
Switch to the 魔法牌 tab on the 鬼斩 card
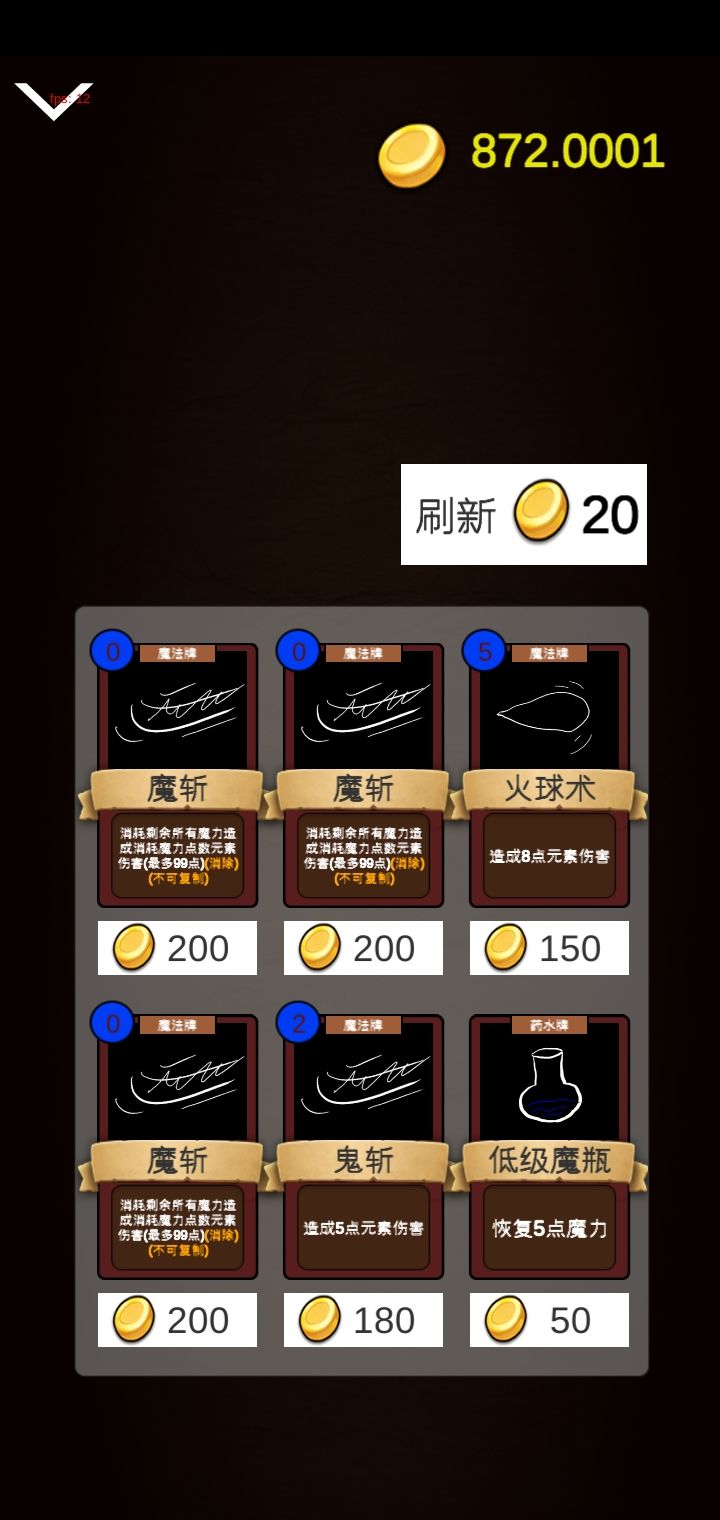pos(363,1024)
